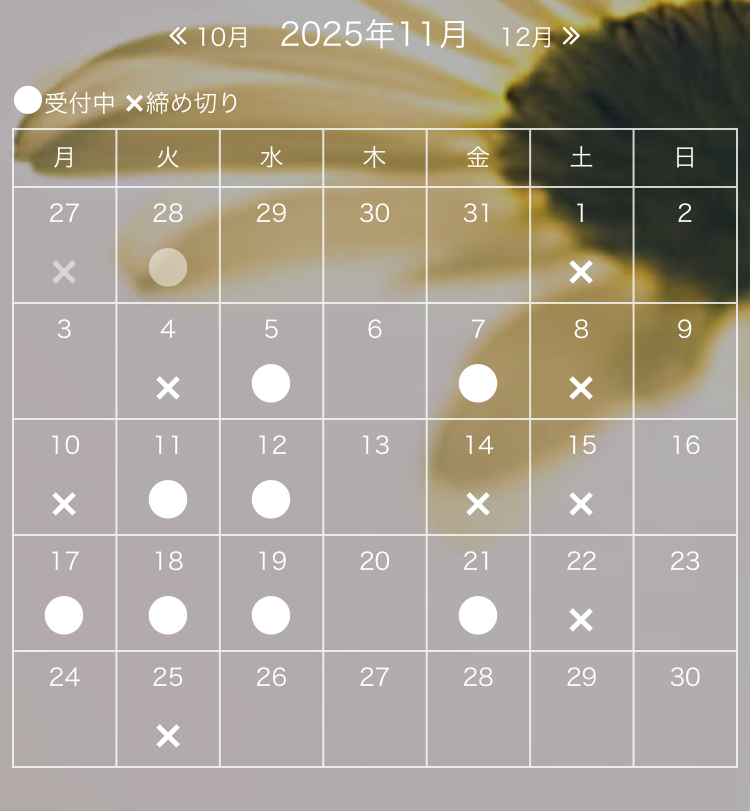Reserve the open date November 21
Viewport: 750px width, 811px height.
pyautogui.click(x=478, y=616)
